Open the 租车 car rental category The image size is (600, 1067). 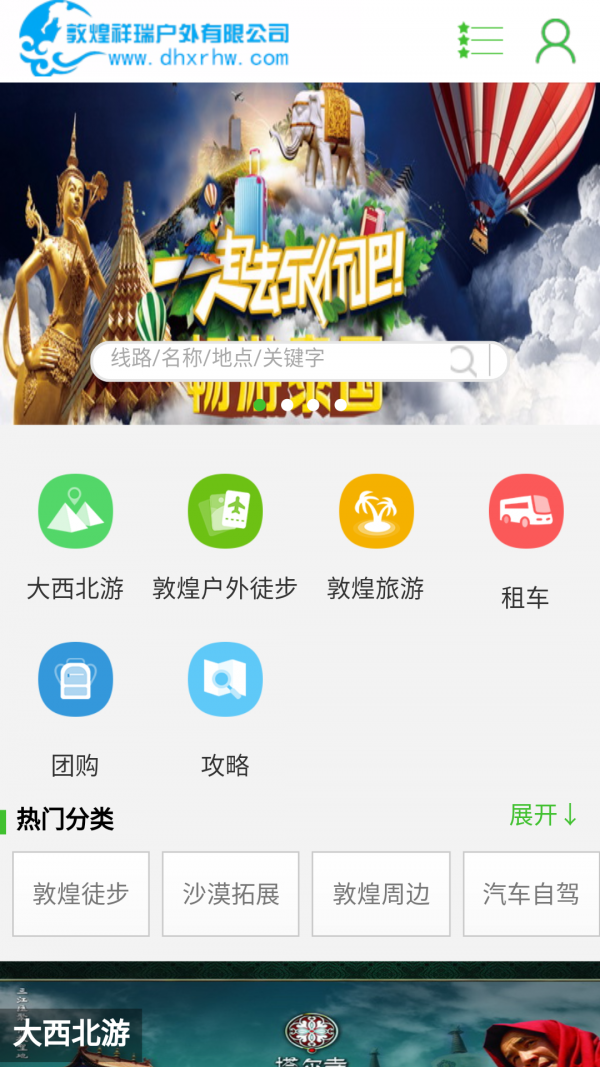point(525,540)
